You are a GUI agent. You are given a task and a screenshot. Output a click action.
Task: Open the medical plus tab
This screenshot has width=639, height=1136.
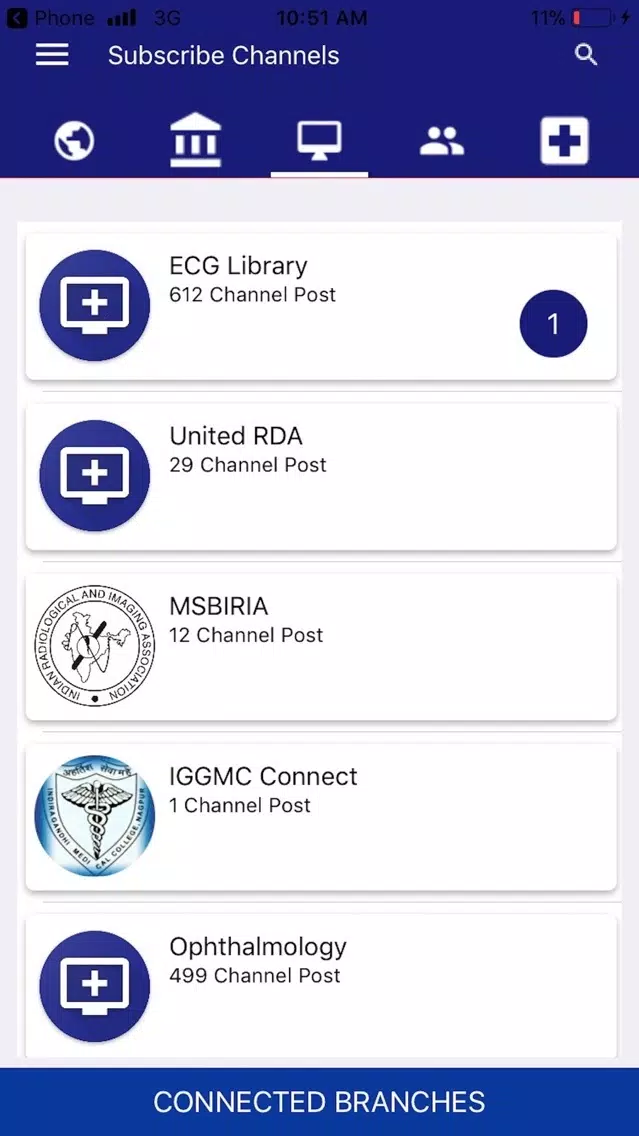pos(564,141)
